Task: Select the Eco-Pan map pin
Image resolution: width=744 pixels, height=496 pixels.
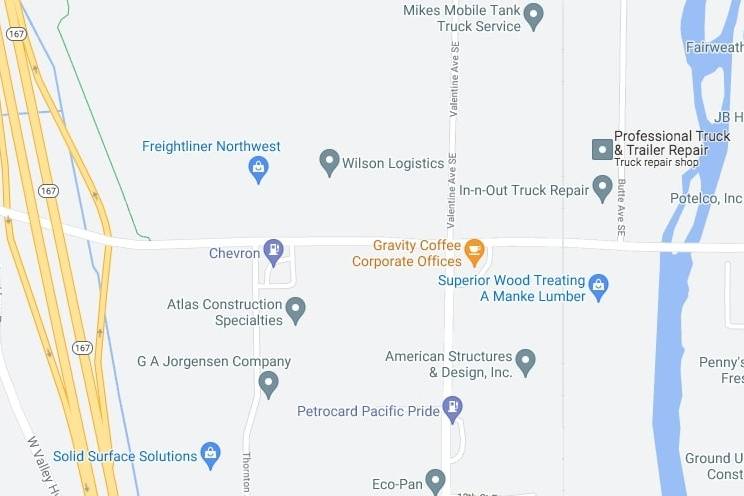Action: tap(435, 481)
